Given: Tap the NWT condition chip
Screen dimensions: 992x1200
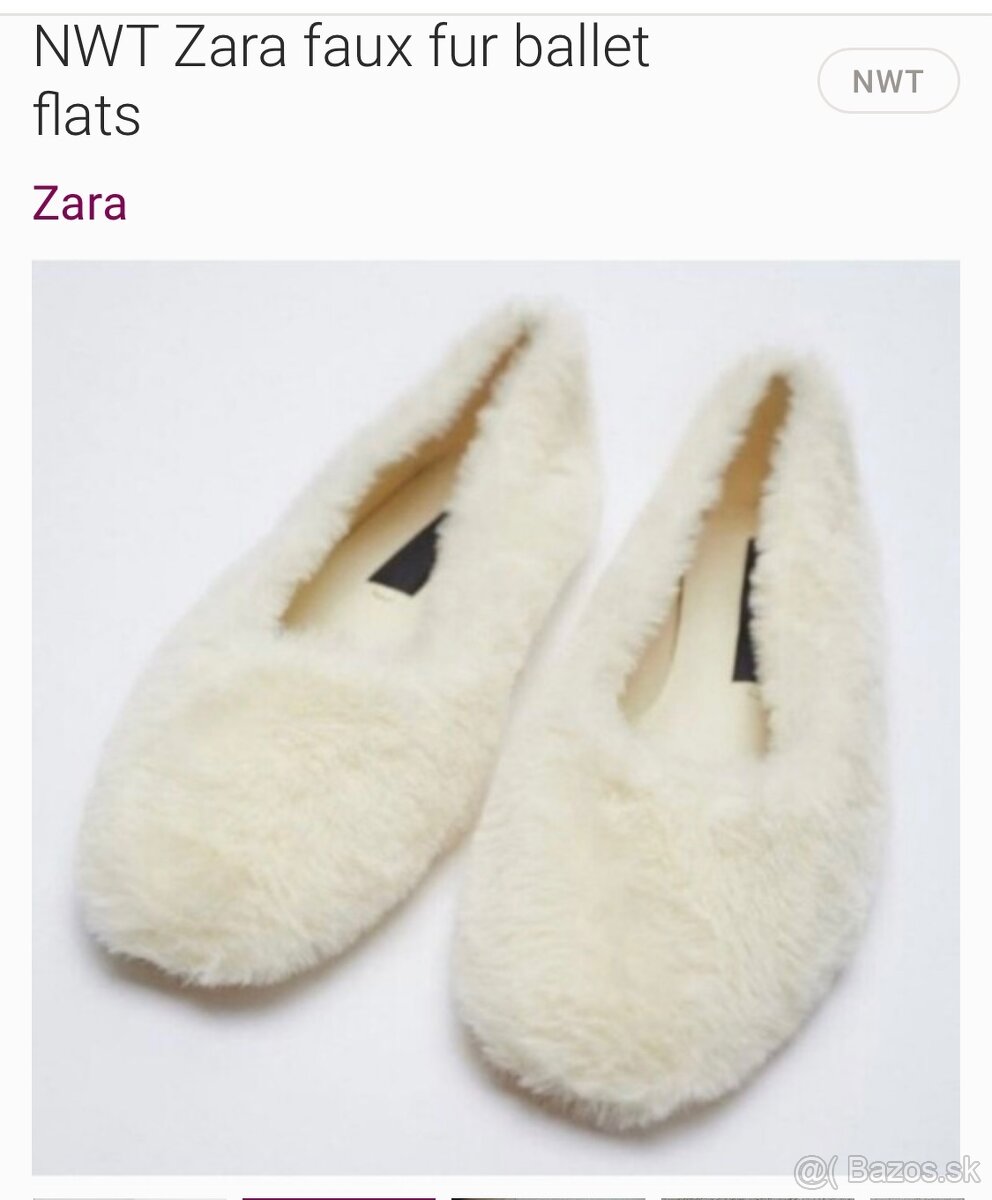Looking at the screenshot, I should click(x=888, y=81).
